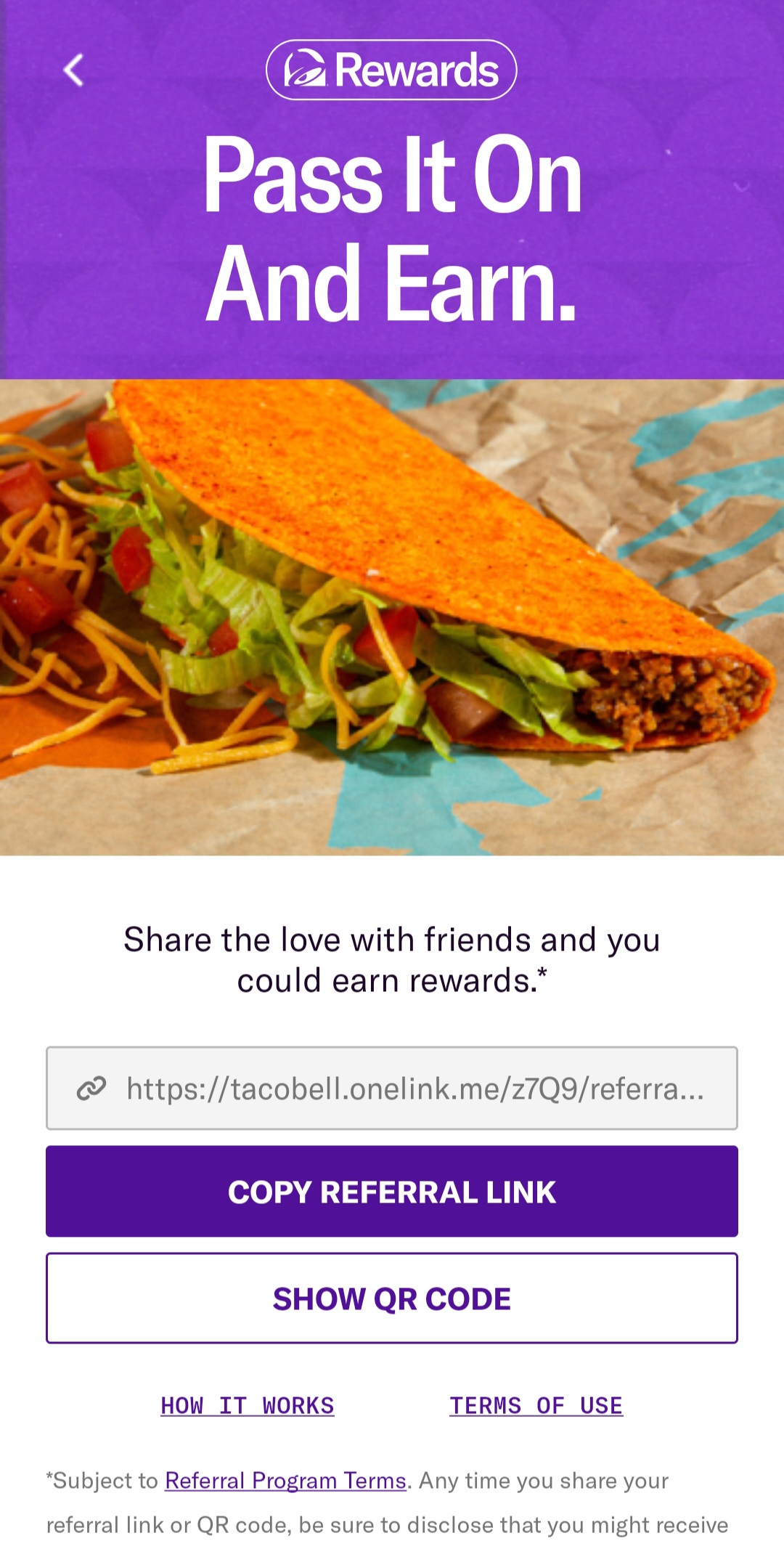Tap the back chevron in the purple header
Viewport: 784px width, 1541px height.
click(71, 70)
